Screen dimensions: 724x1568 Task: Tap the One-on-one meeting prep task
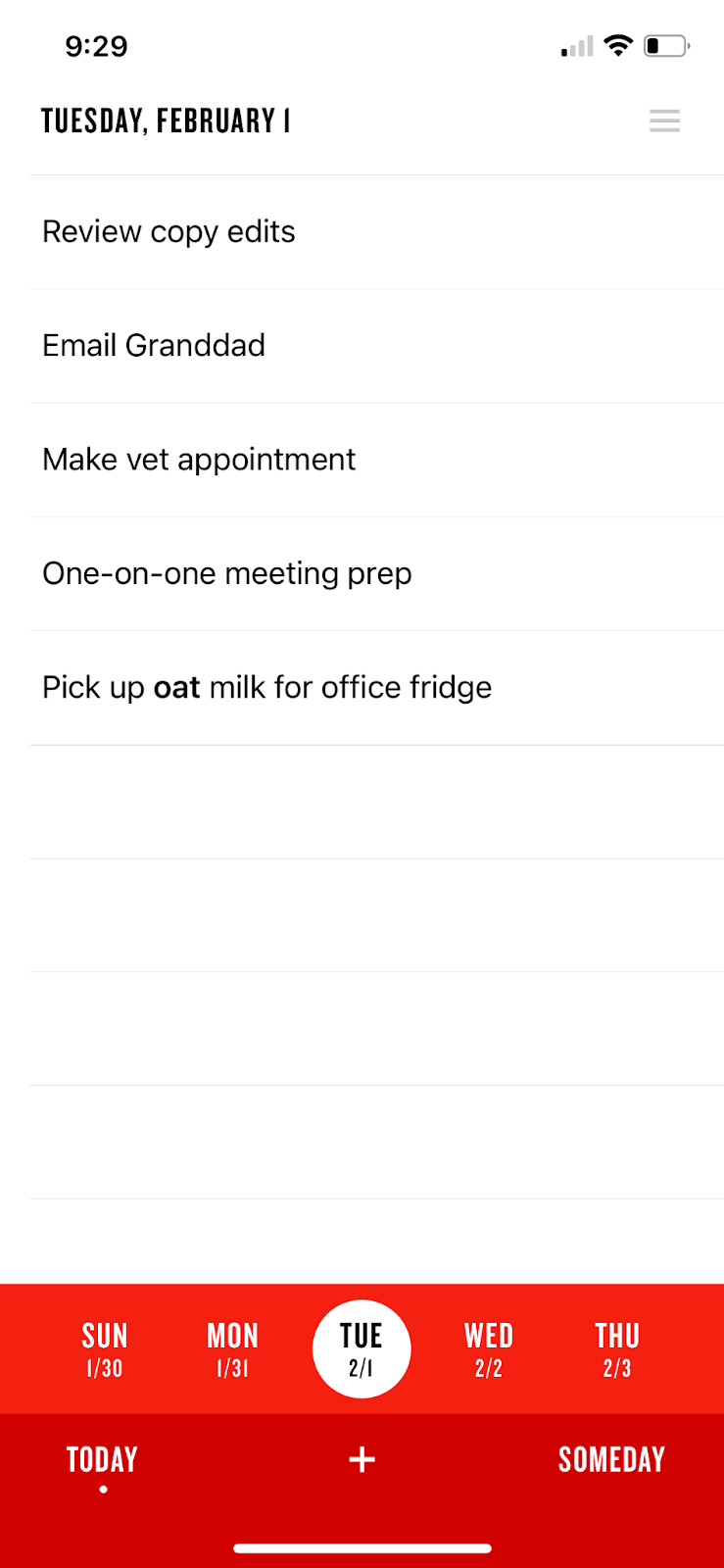(376, 573)
